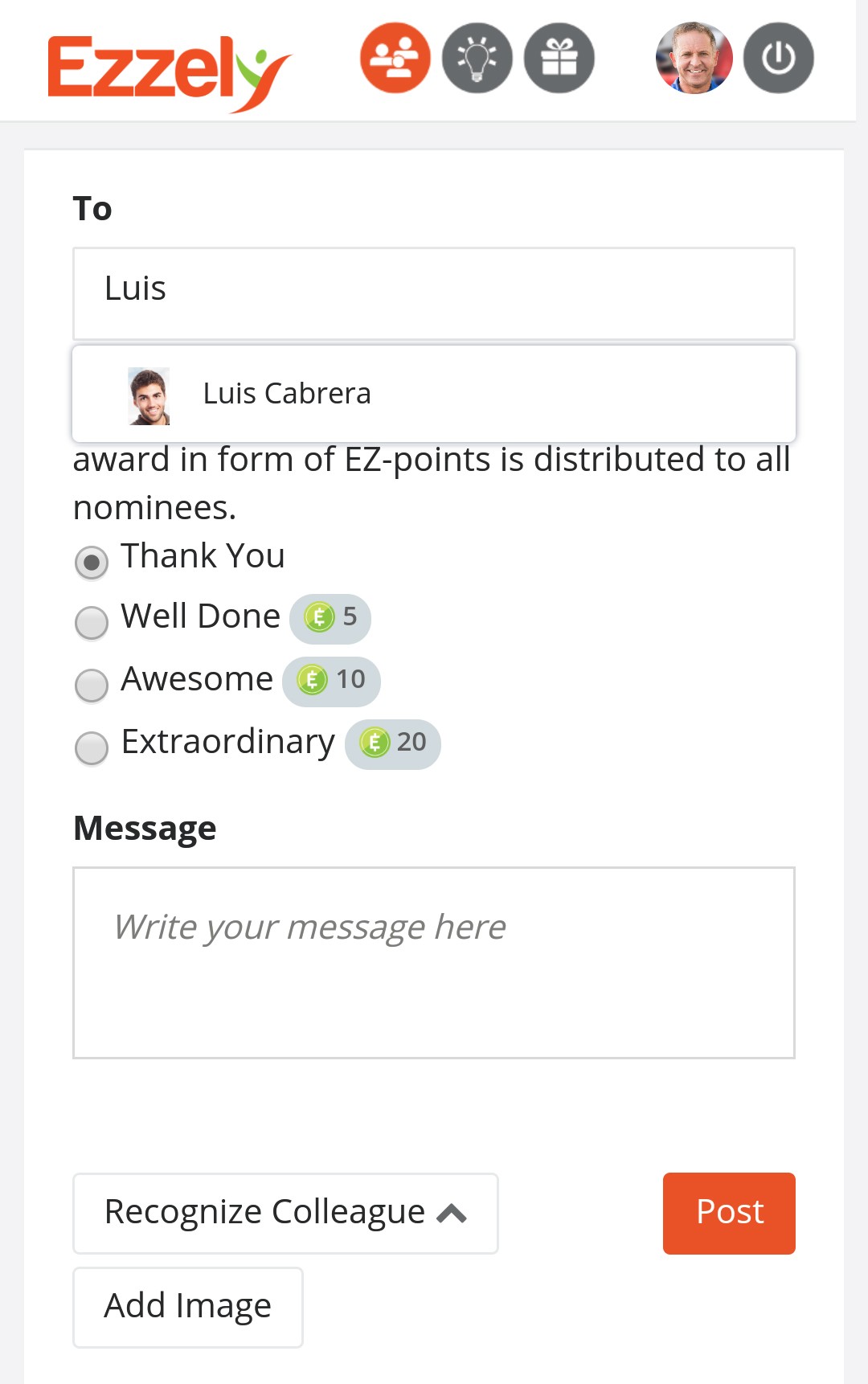Viewport: 868px width, 1384px height.
Task: Tap the Ezzely logo
Action: [169, 71]
